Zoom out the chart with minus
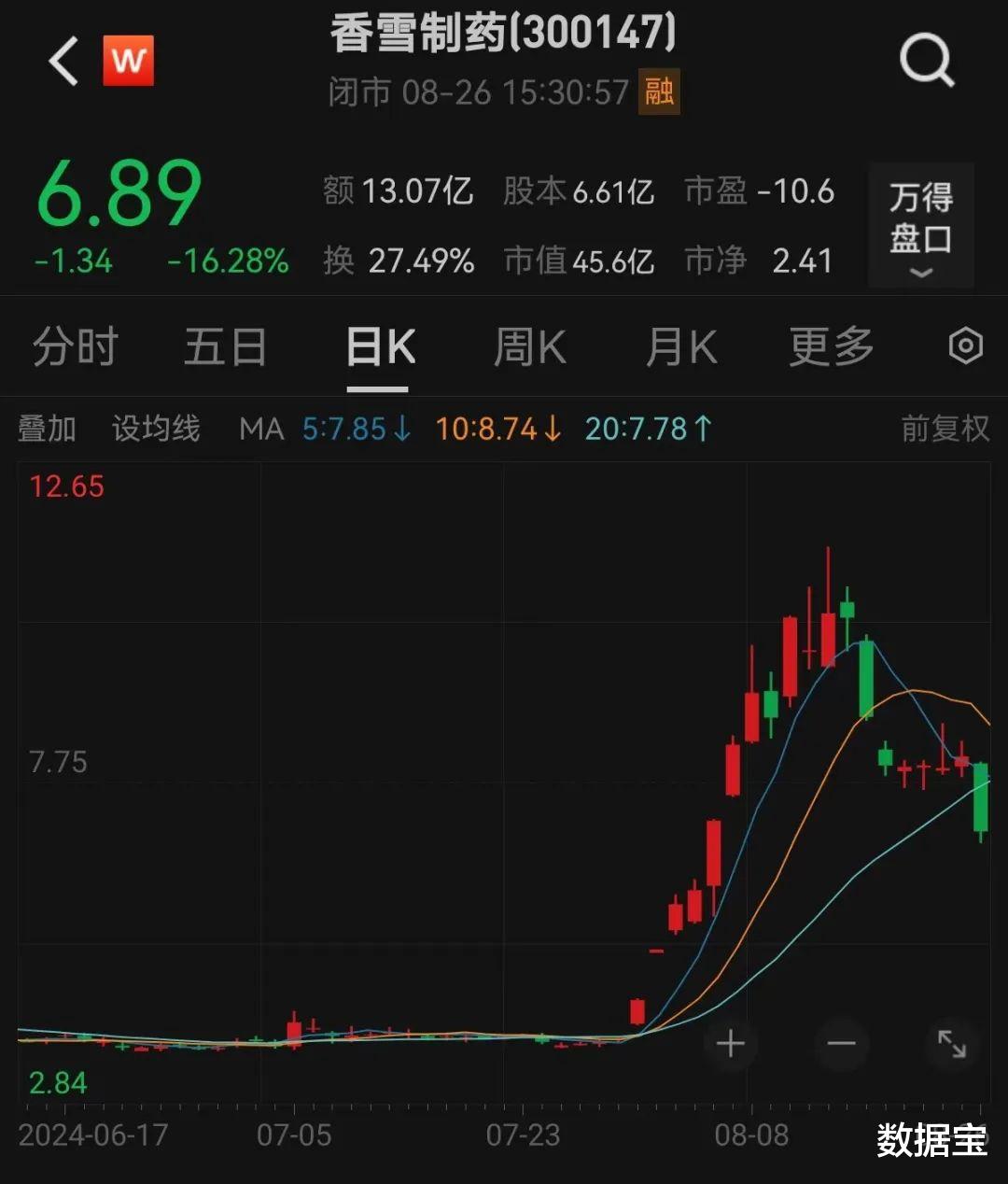The width and height of the screenshot is (1008, 1184). (x=841, y=1043)
